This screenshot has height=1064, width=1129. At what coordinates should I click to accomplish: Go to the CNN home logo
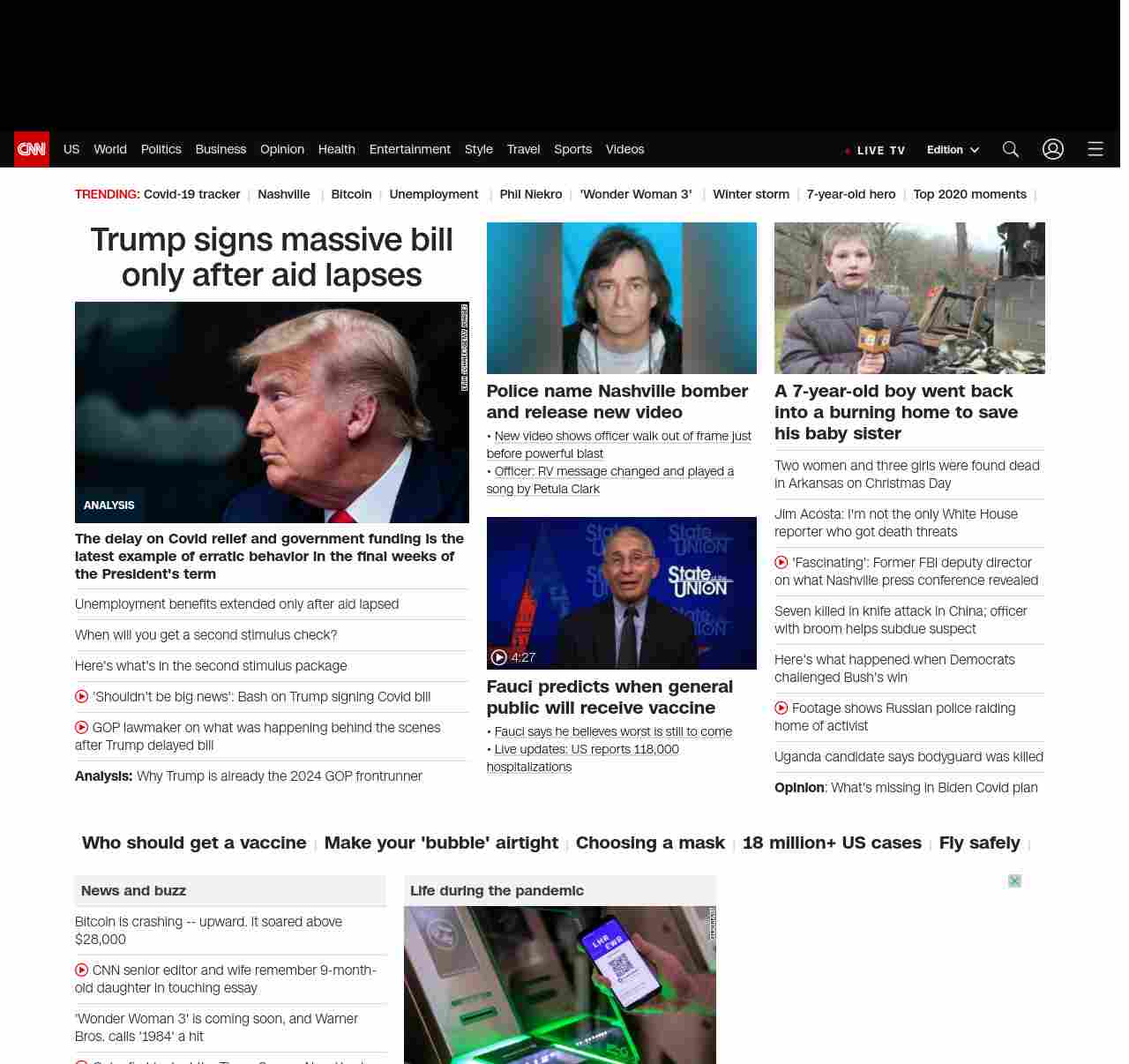click(32, 150)
